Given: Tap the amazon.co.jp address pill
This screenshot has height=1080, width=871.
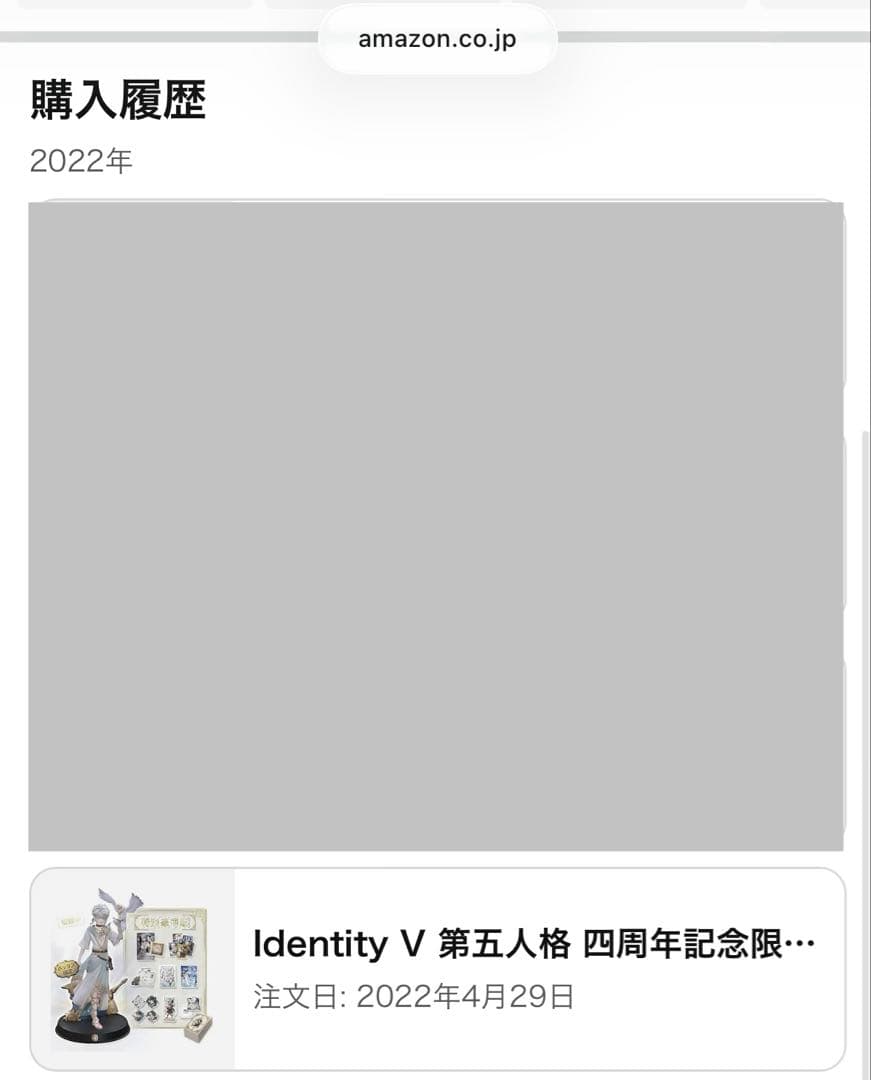Looking at the screenshot, I should [x=437, y=41].
